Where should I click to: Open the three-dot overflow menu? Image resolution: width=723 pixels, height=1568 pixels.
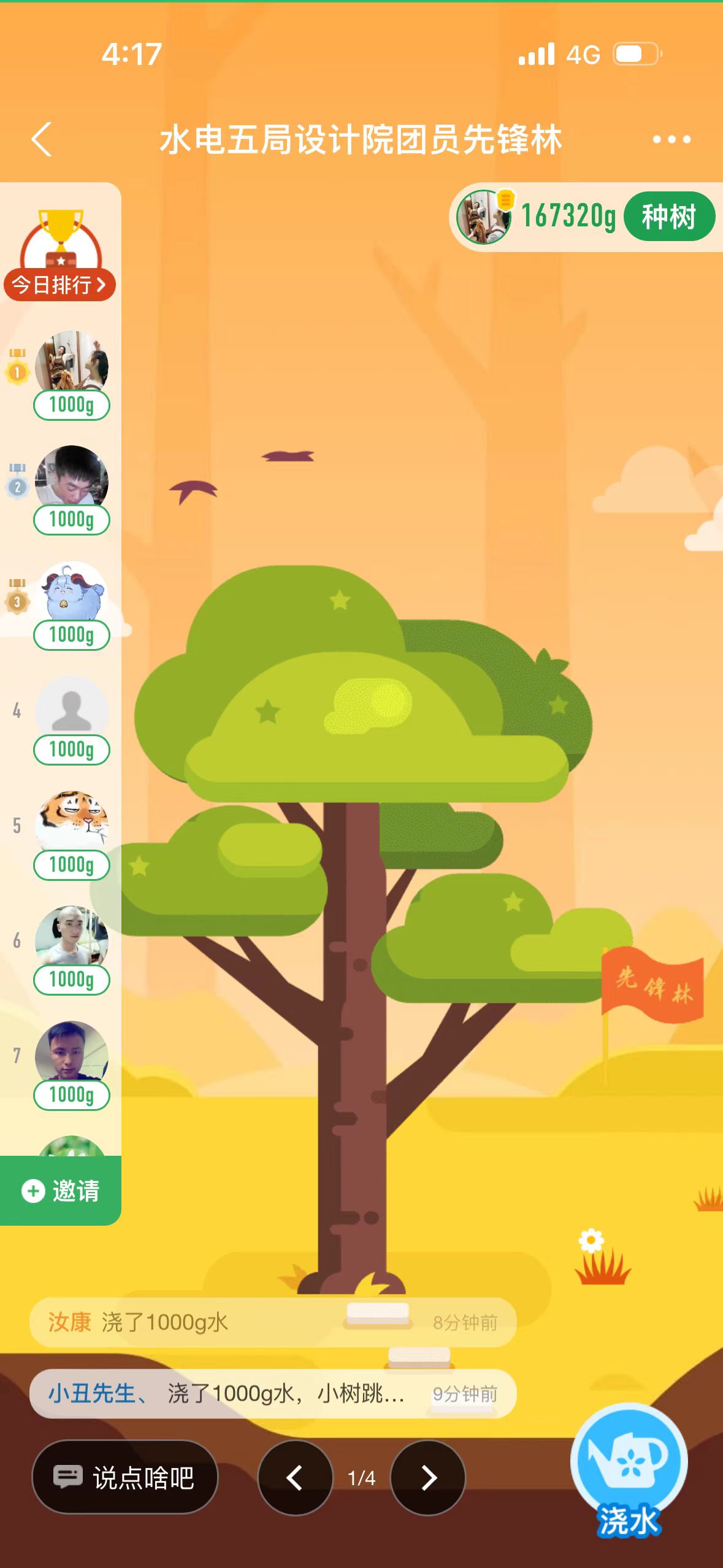coord(671,140)
